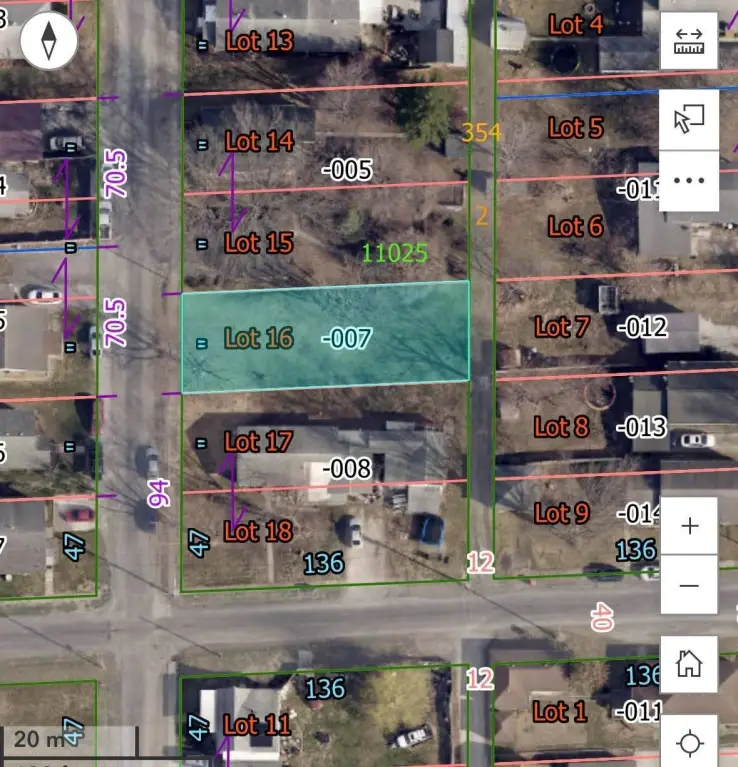Zoom in on the map

pyautogui.click(x=689, y=526)
